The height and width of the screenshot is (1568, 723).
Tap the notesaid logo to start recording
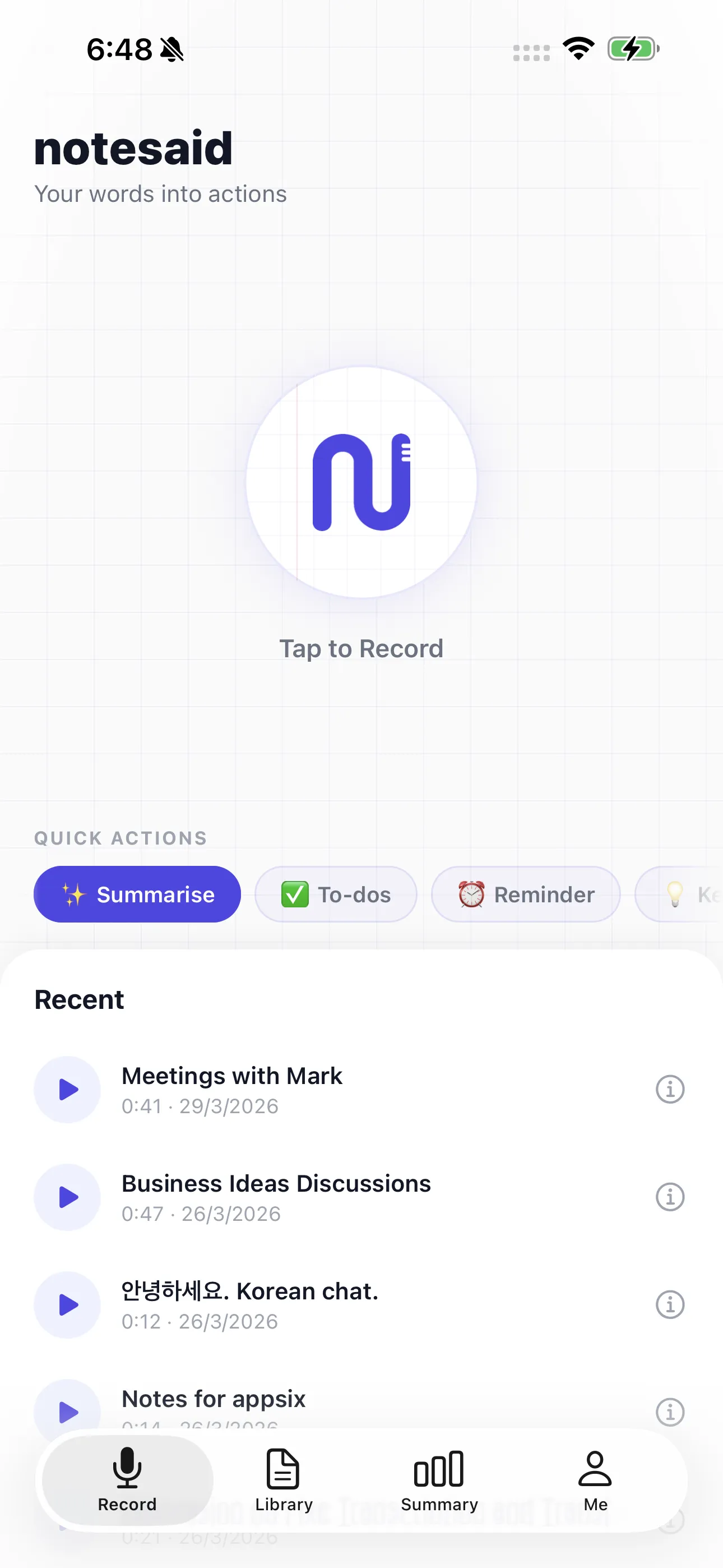tap(361, 482)
